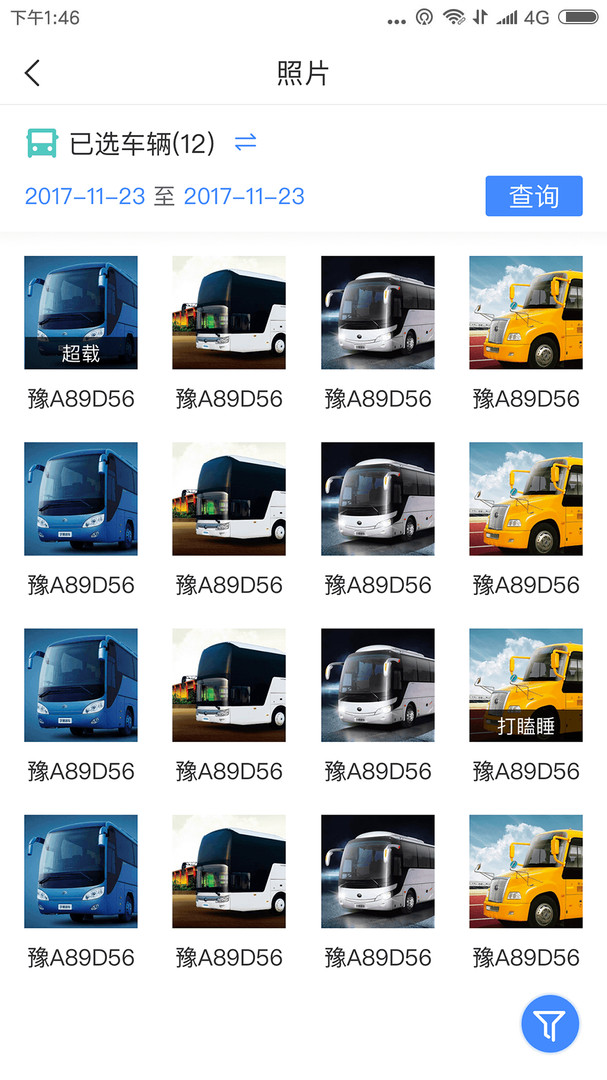This screenshot has height=1080, width=607.
Task: Open the floating filter button
Action: pyautogui.click(x=549, y=1023)
